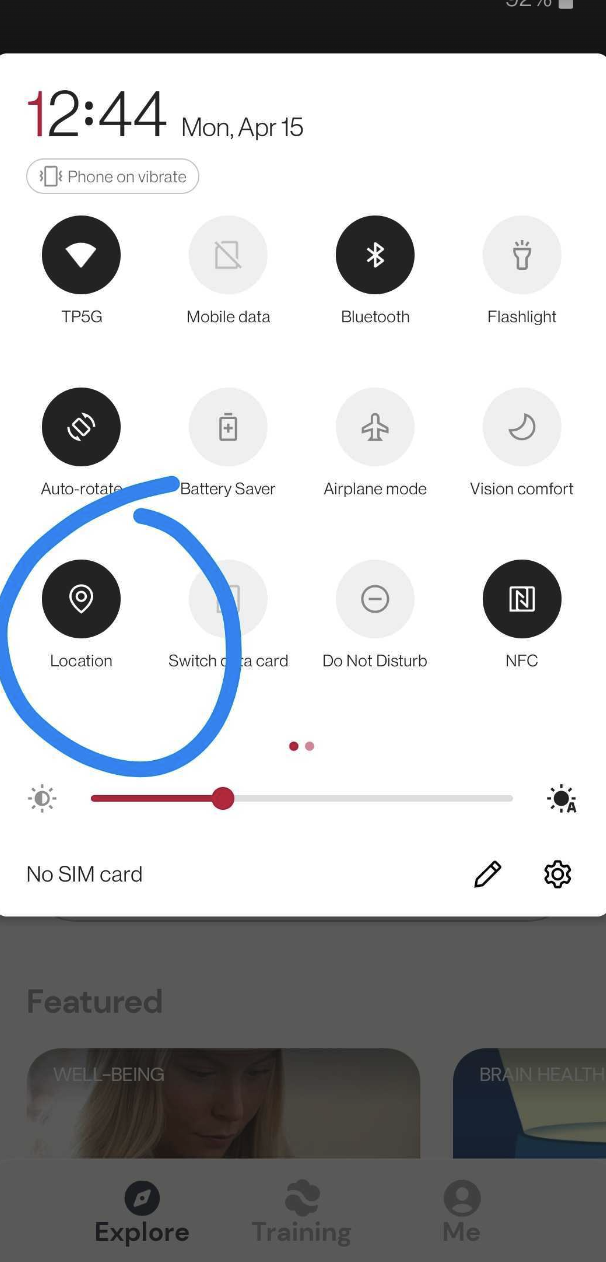Image resolution: width=606 pixels, height=1262 pixels.
Task: Turn off NFC
Action: (x=522, y=599)
